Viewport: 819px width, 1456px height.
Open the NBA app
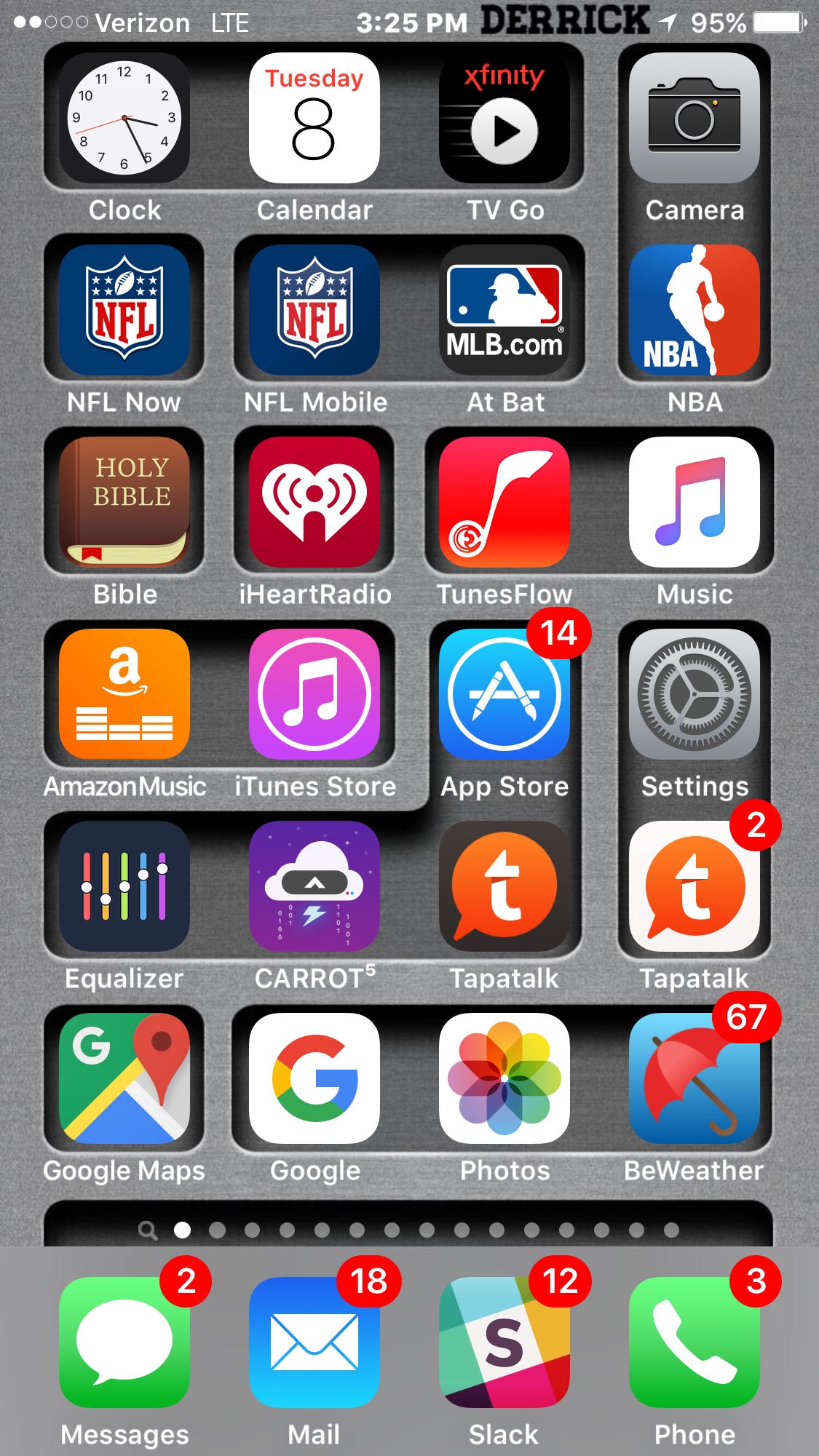(x=694, y=310)
